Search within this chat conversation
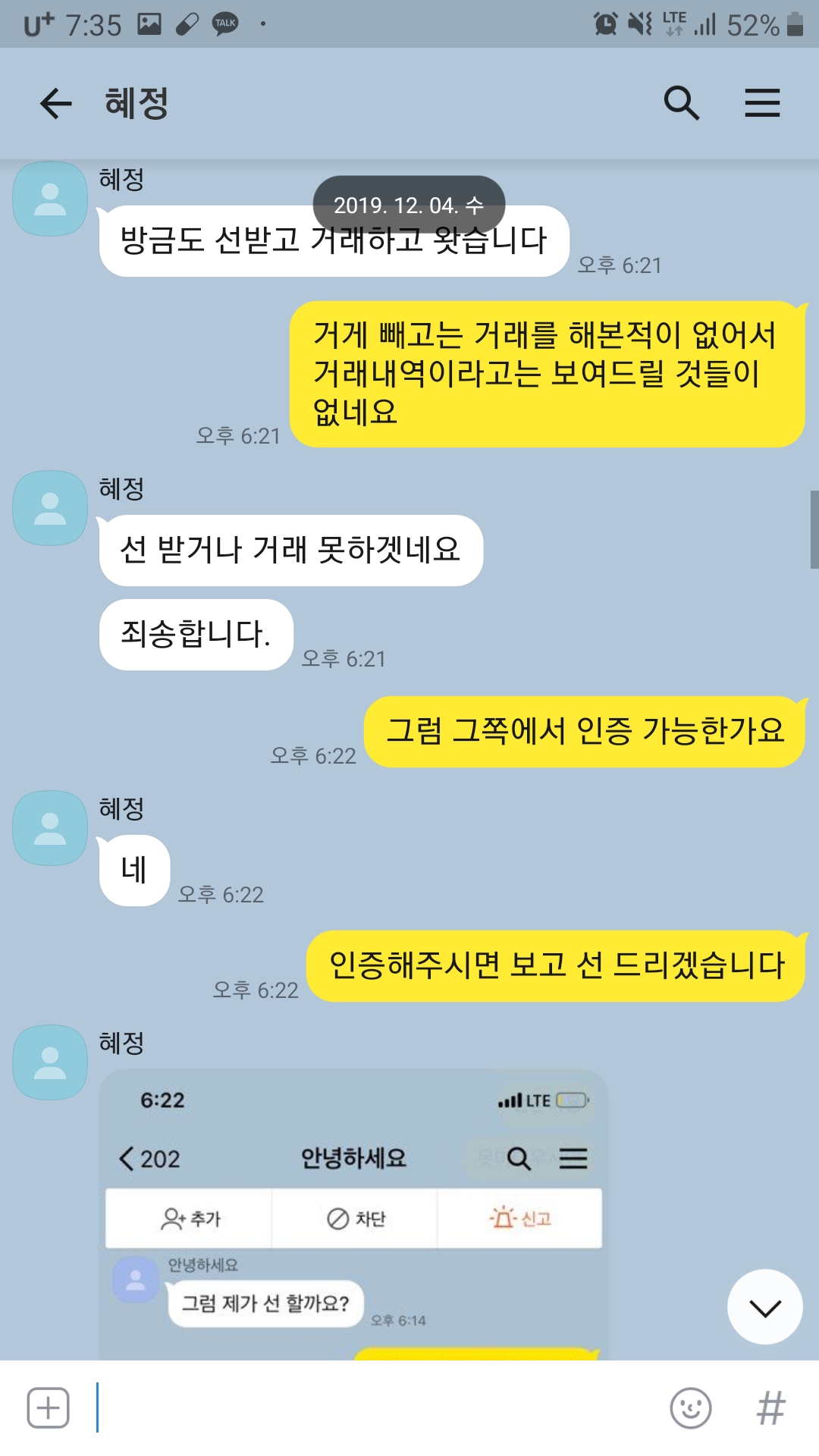The width and height of the screenshot is (819, 1456). coord(681,103)
